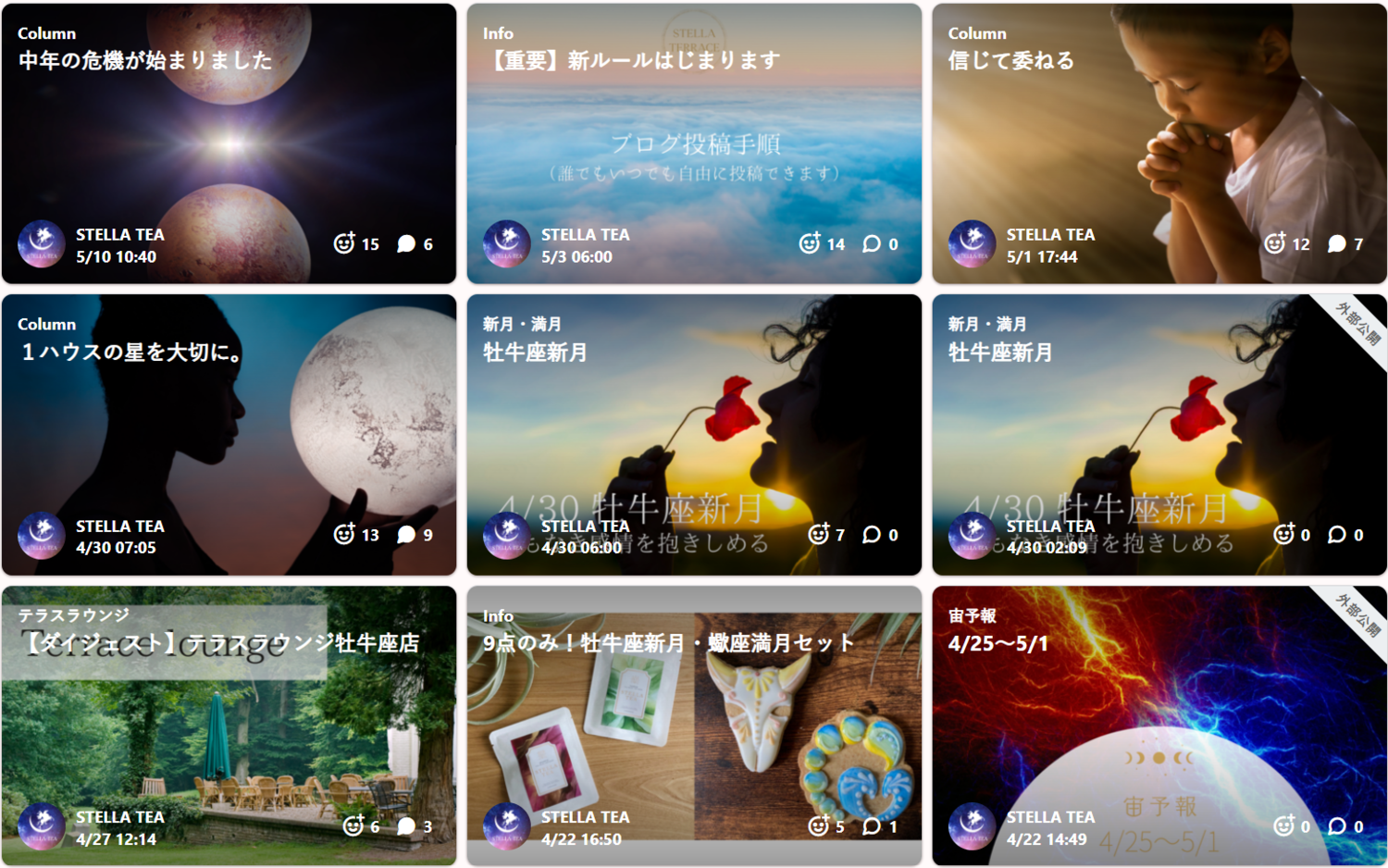Open the 9点のみ！牡牛座新月・蠍座満月セット post
This screenshot has width=1388, height=868.
pos(668,643)
